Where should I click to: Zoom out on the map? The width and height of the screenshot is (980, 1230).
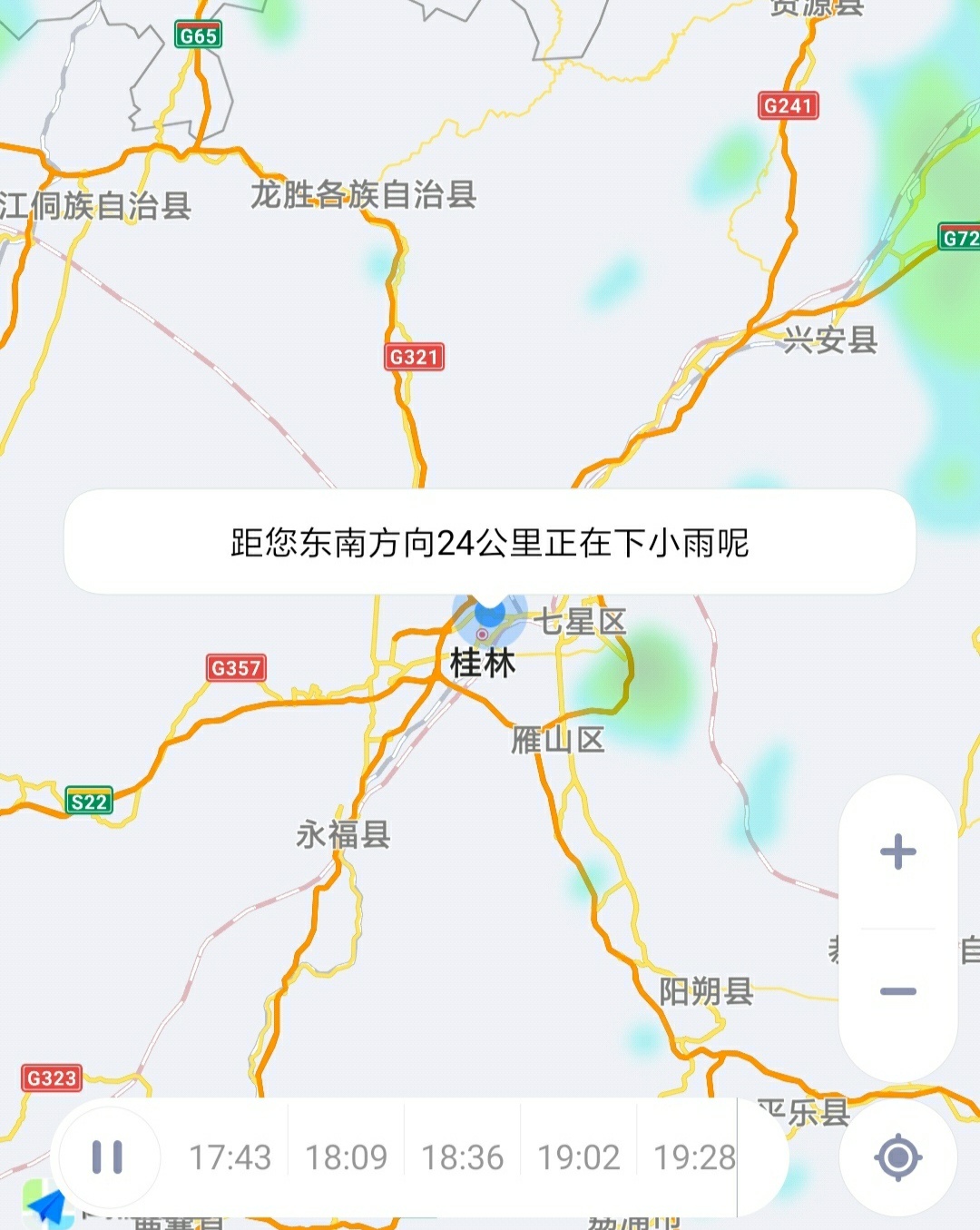point(897,991)
